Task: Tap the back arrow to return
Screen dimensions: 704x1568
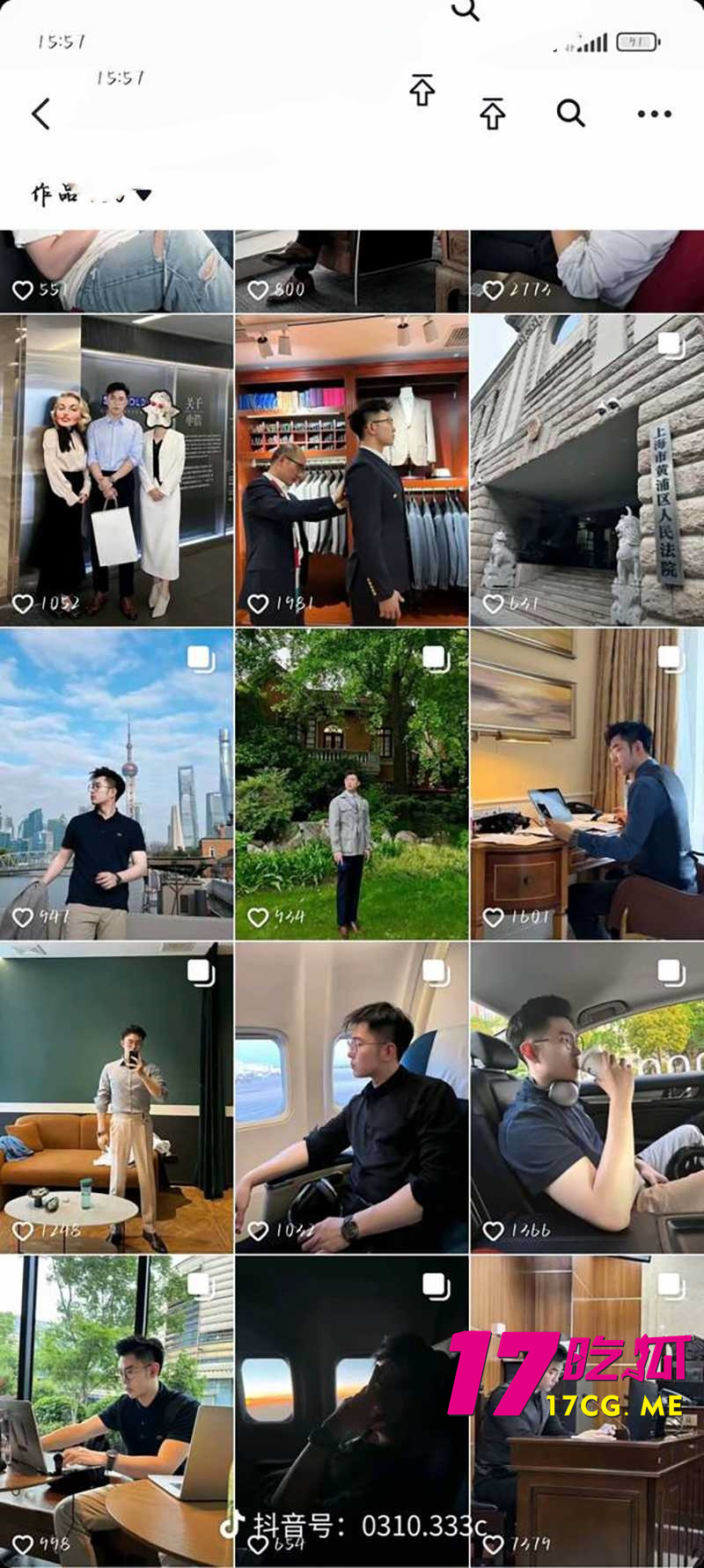Action: pos(40,114)
